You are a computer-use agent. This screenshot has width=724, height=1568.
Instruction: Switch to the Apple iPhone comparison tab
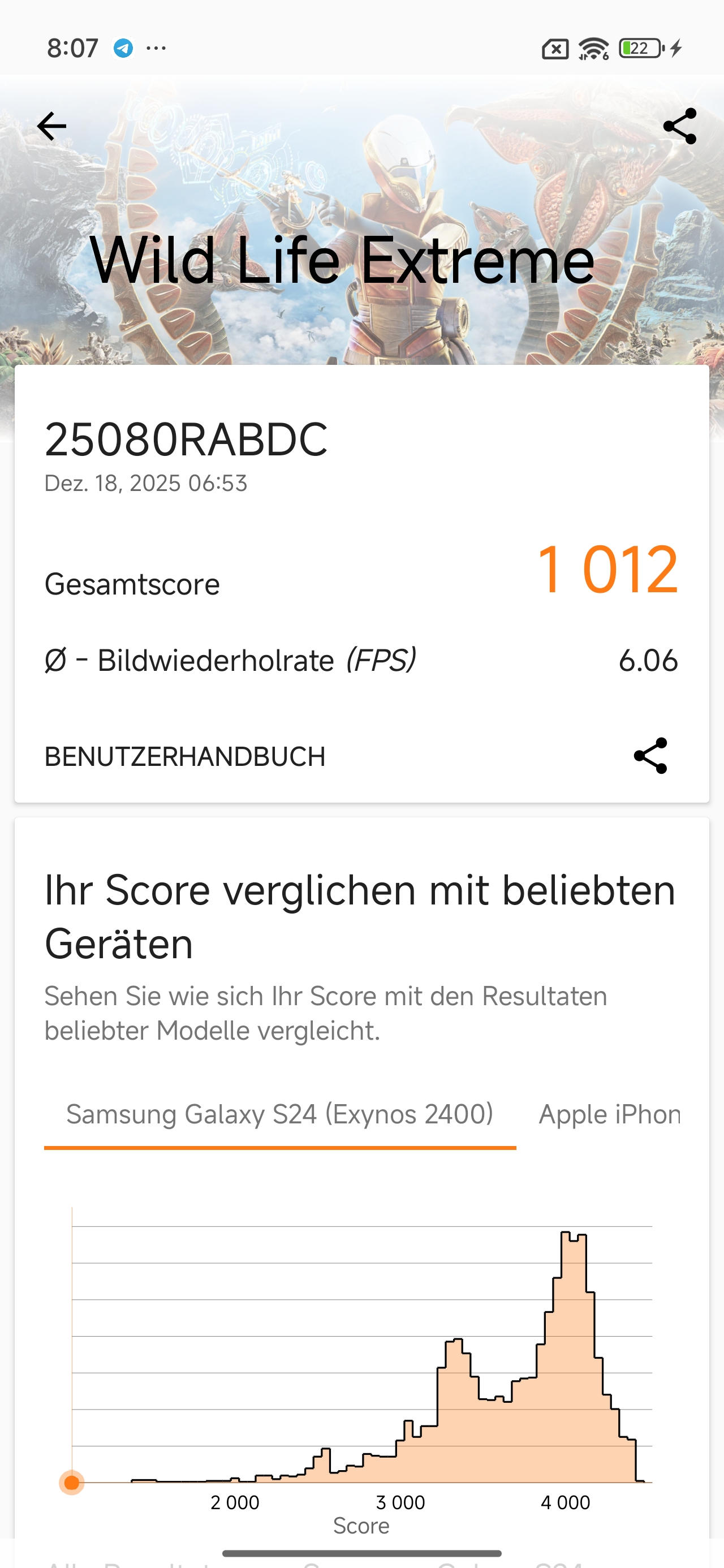610,1114
